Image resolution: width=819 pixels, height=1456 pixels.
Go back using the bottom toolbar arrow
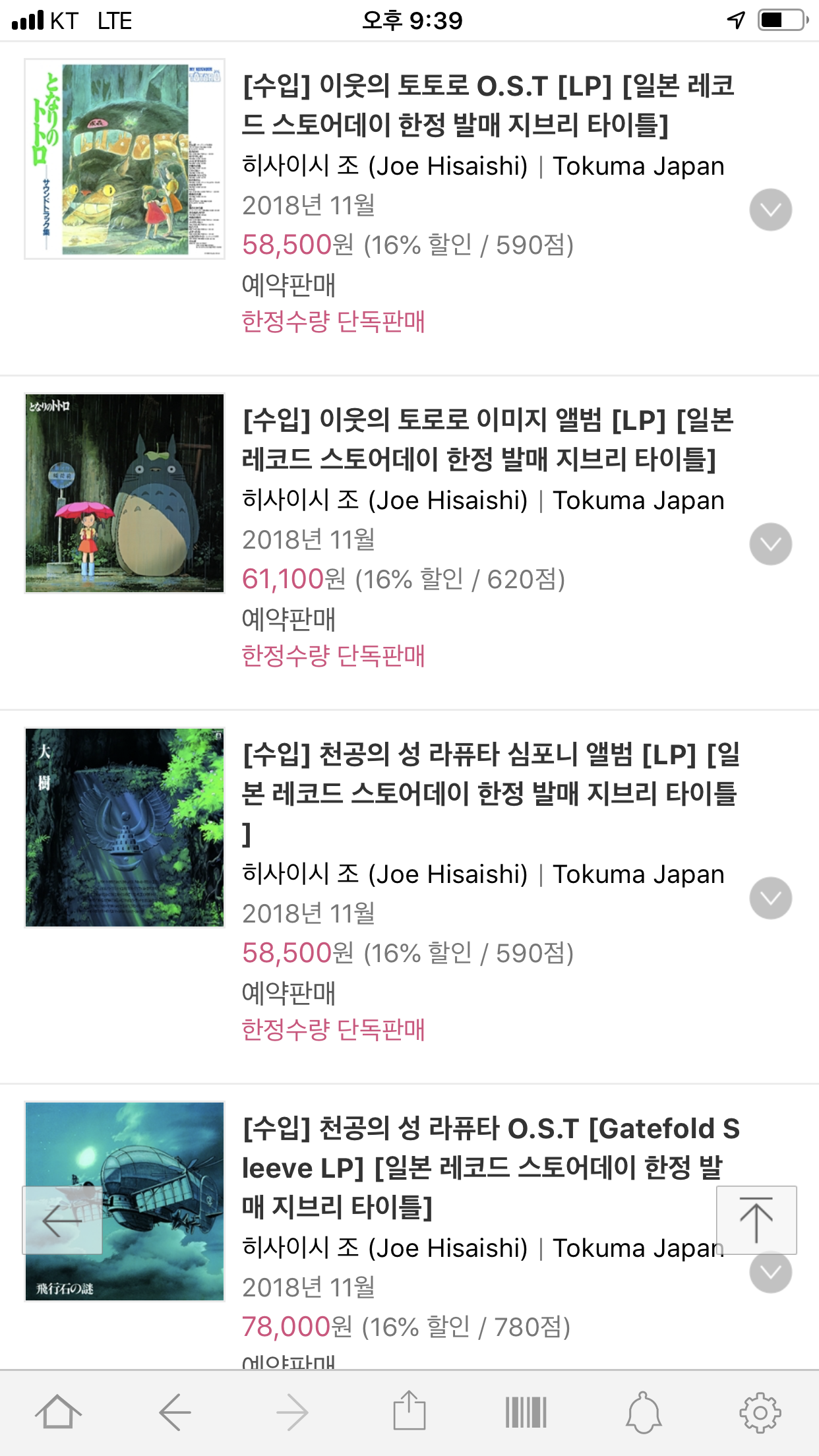pyautogui.click(x=175, y=1412)
